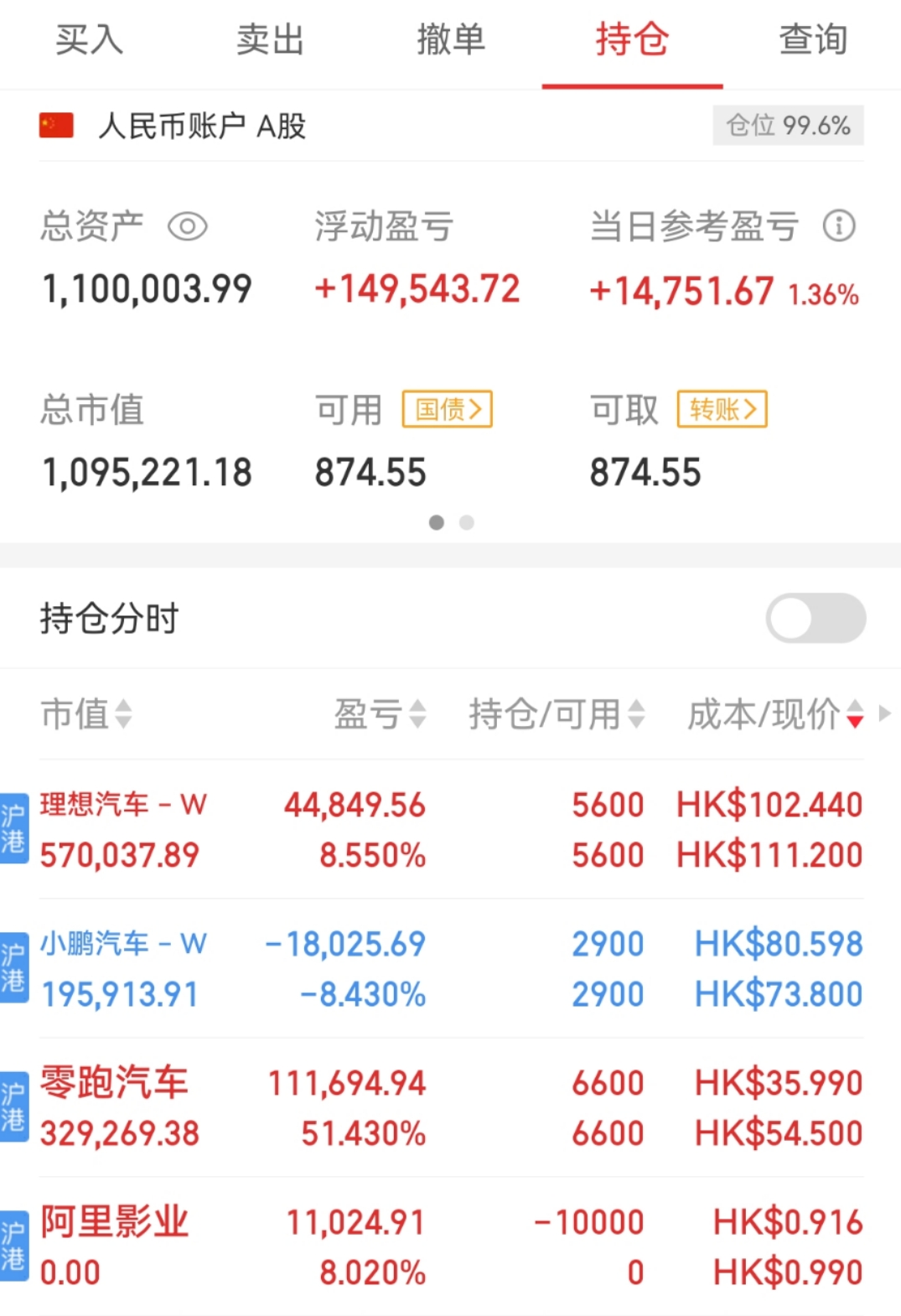Tap the 人民币账户 A股 account header
901x1316 pixels.
point(201,126)
